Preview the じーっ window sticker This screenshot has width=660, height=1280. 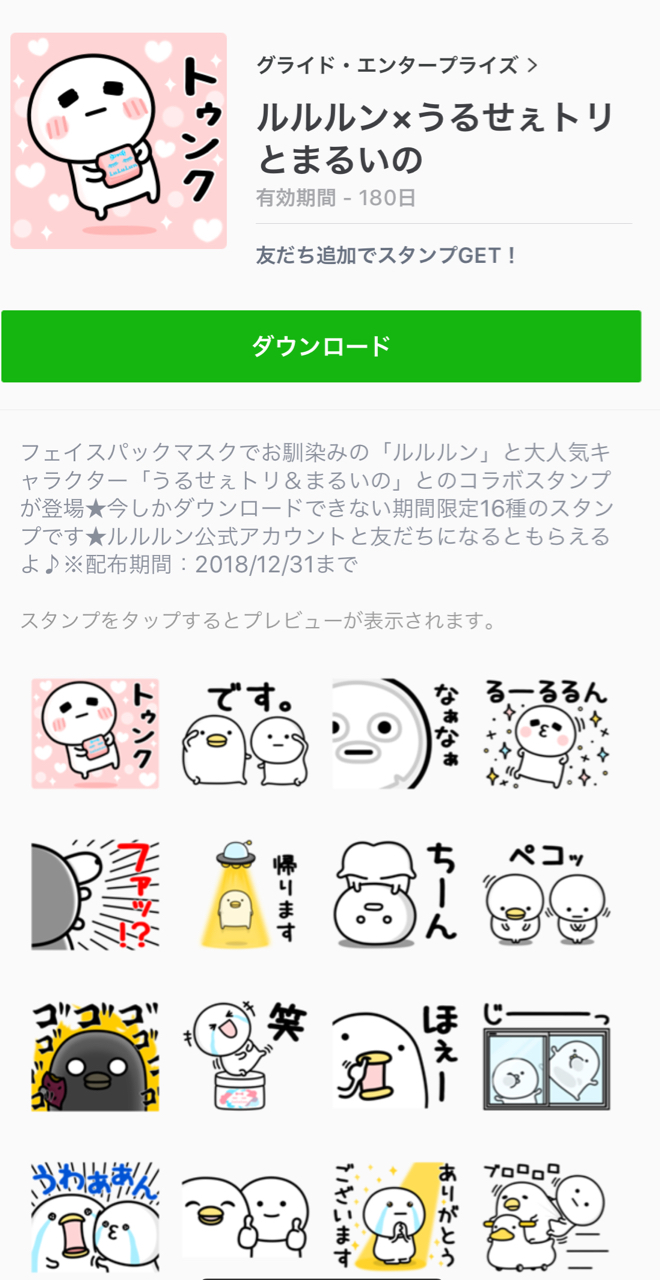(546, 1054)
